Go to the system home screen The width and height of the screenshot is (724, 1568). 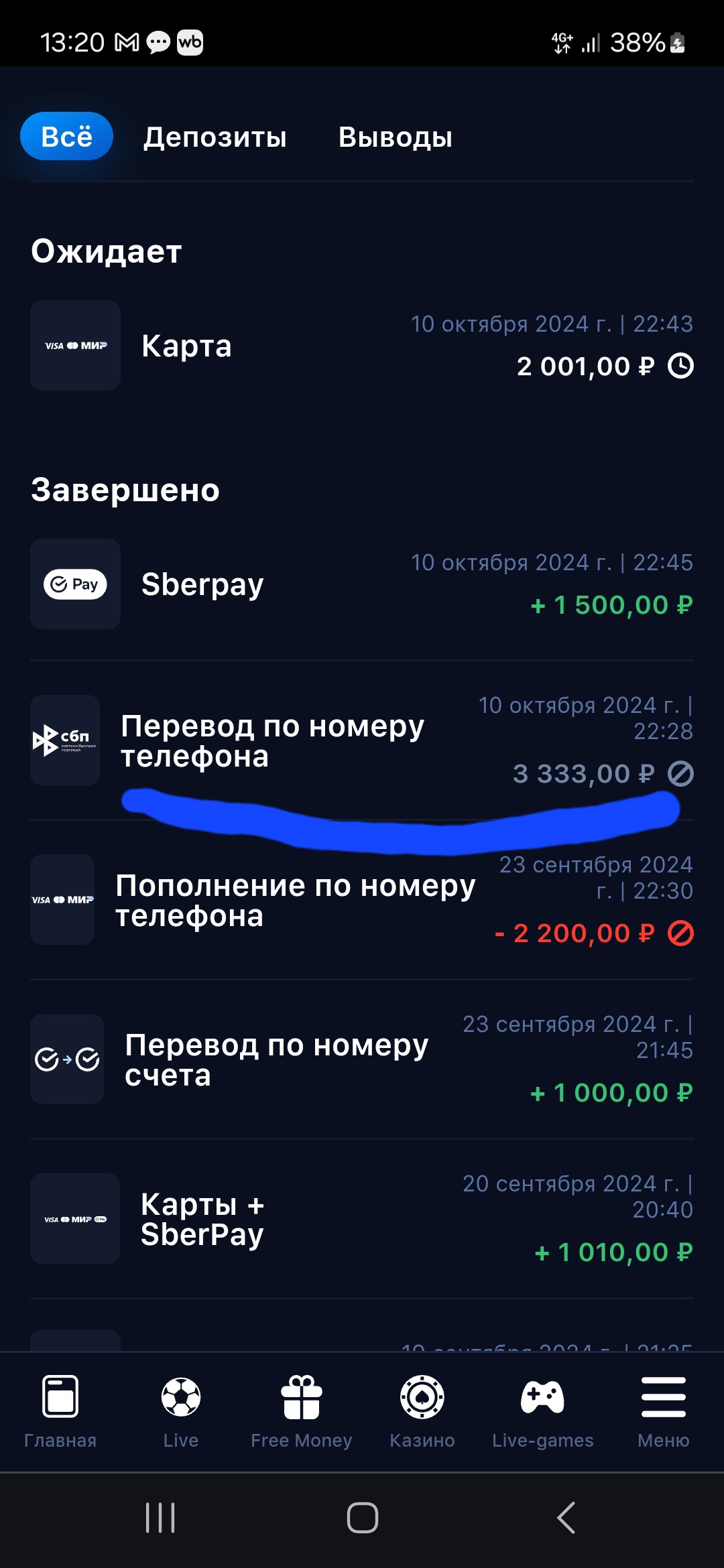[362, 1518]
